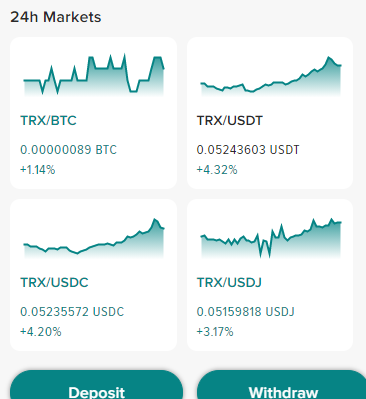View the TRX/USDC market card
The image size is (366, 399).
pyautogui.click(x=93, y=275)
